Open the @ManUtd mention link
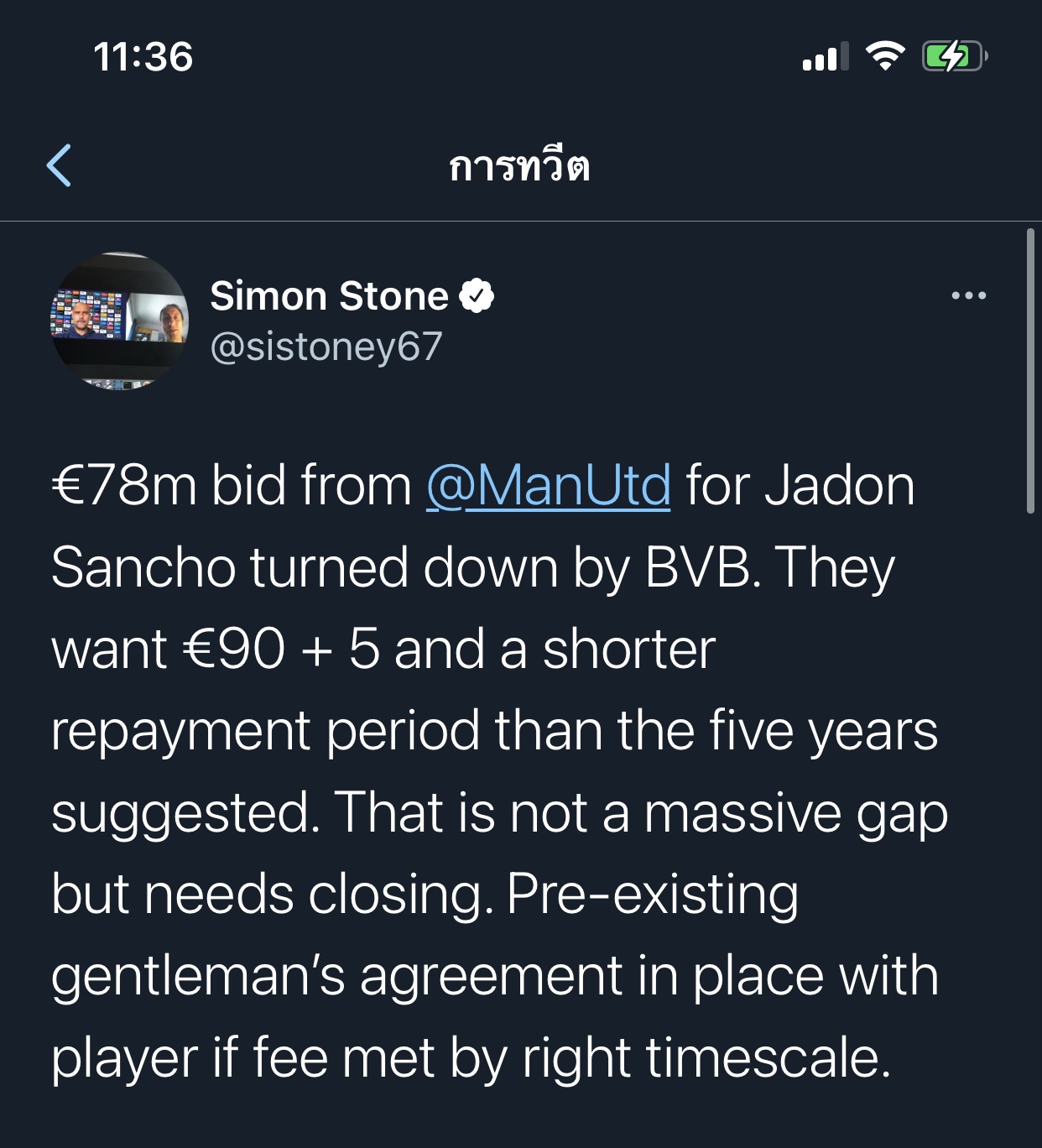The width and height of the screenshot is (1042, 1148). click(x=549, y=486)
